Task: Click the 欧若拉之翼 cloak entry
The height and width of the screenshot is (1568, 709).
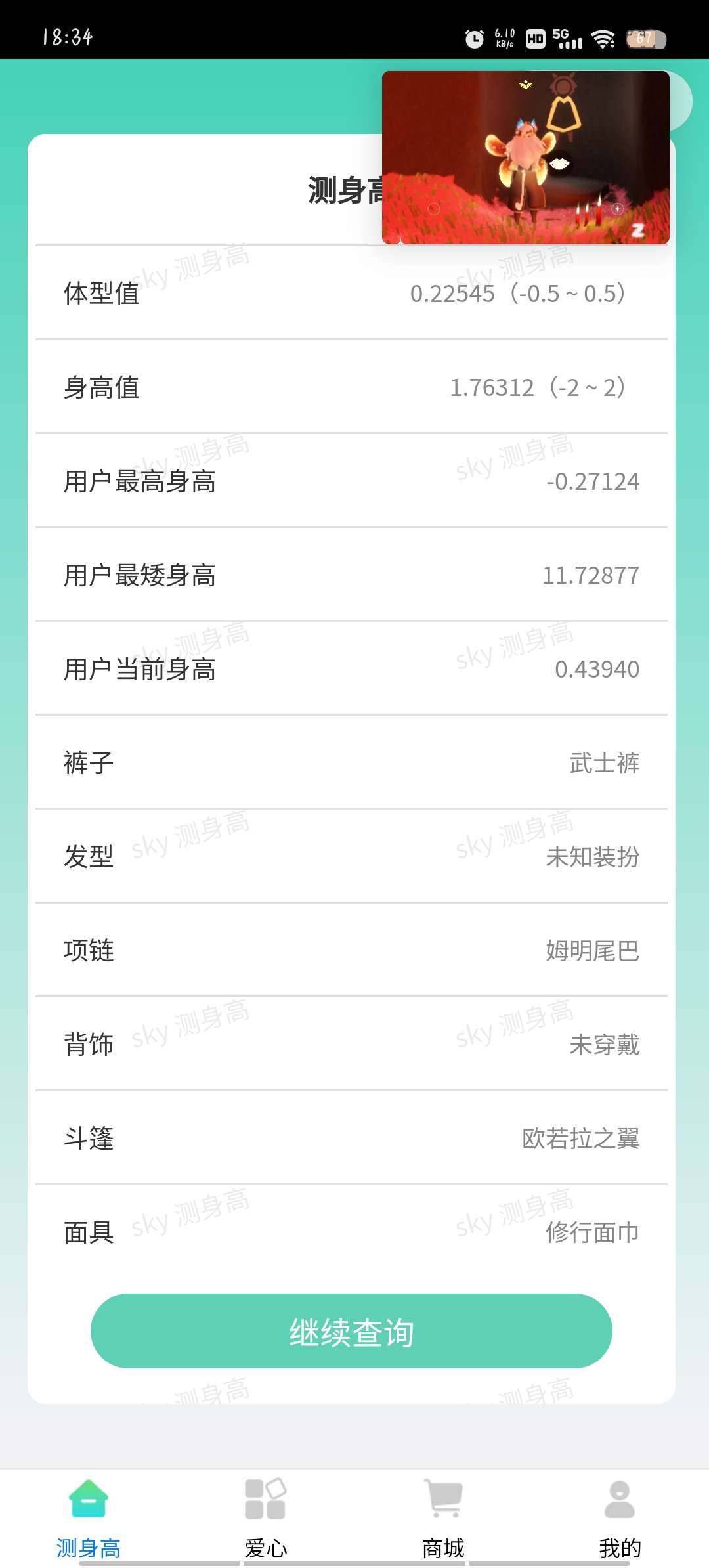Action: (580, 1139)
